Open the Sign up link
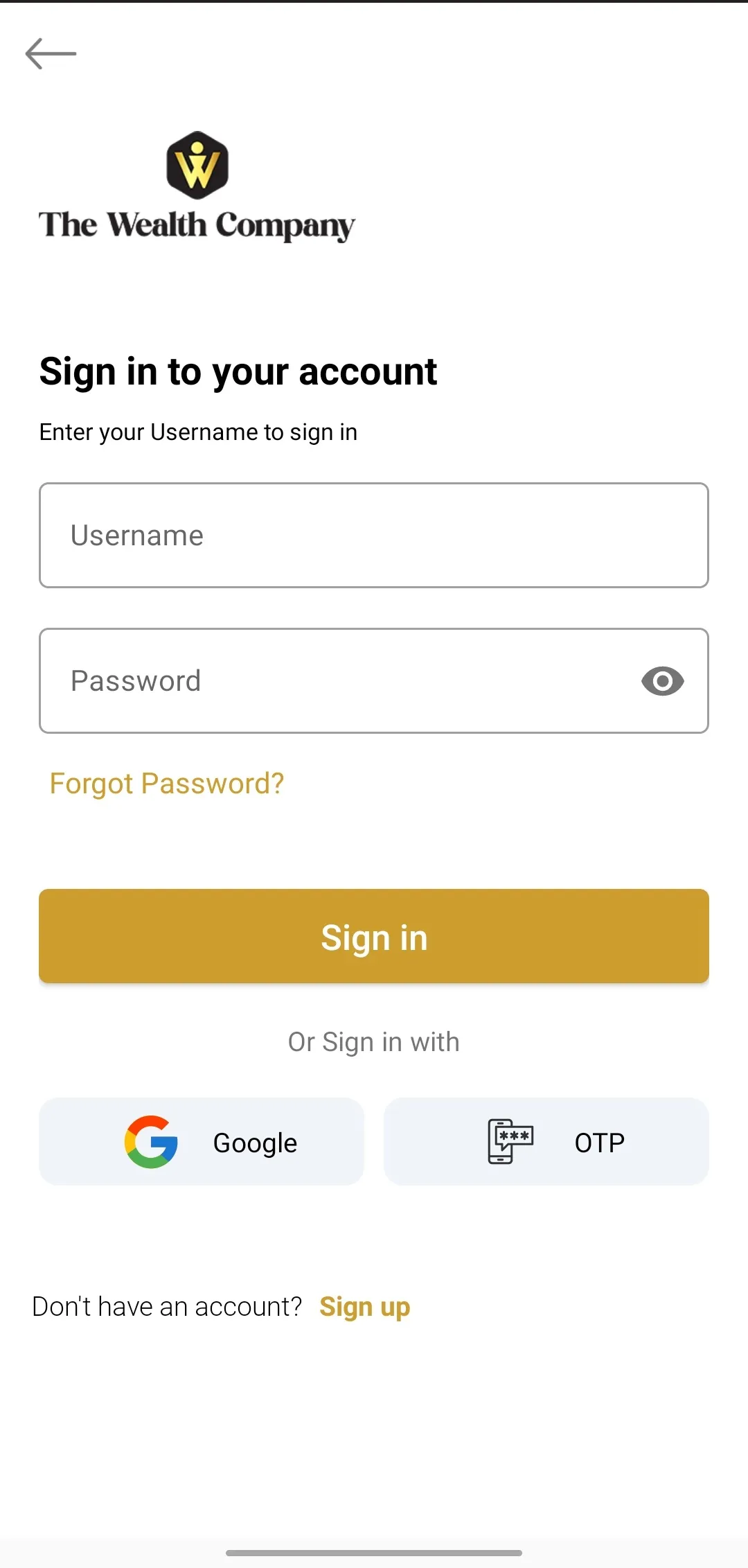The width and height of the screenshot is (748, 1568). [x=365, y=1307]
